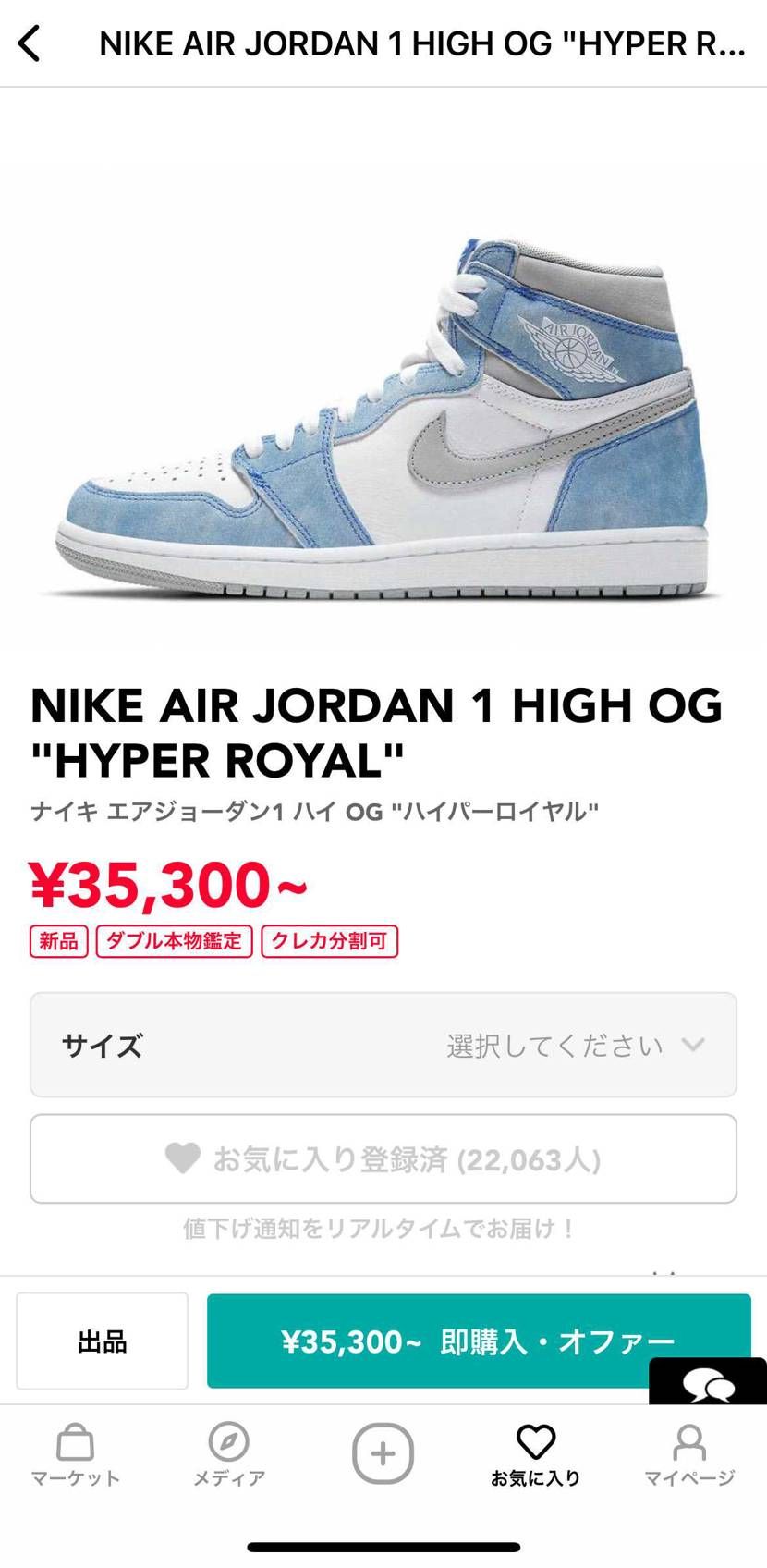Toggle favorite registration for this sneaker
Screen dimensions: 767x1568
pos(382,1158)
